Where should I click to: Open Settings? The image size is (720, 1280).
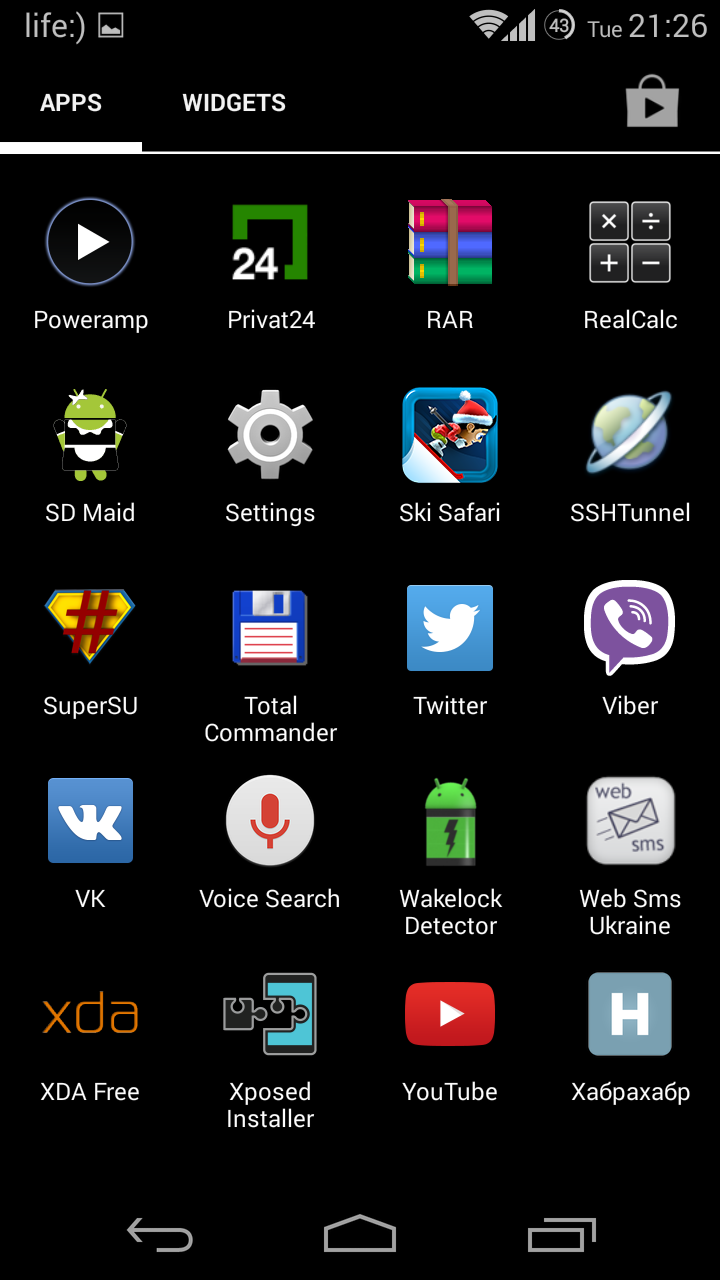(270, 435)
